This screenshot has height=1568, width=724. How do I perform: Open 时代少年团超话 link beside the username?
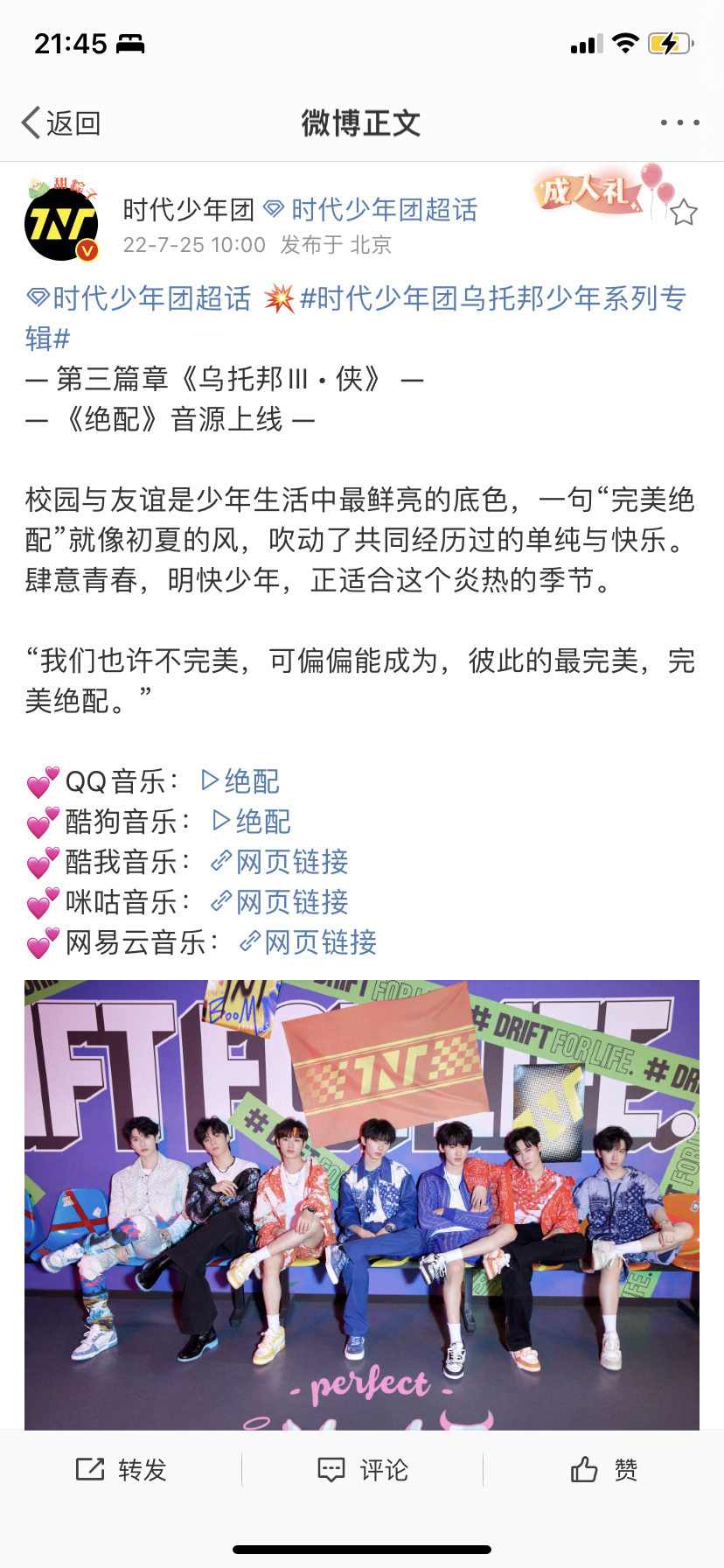pos(372,210)
